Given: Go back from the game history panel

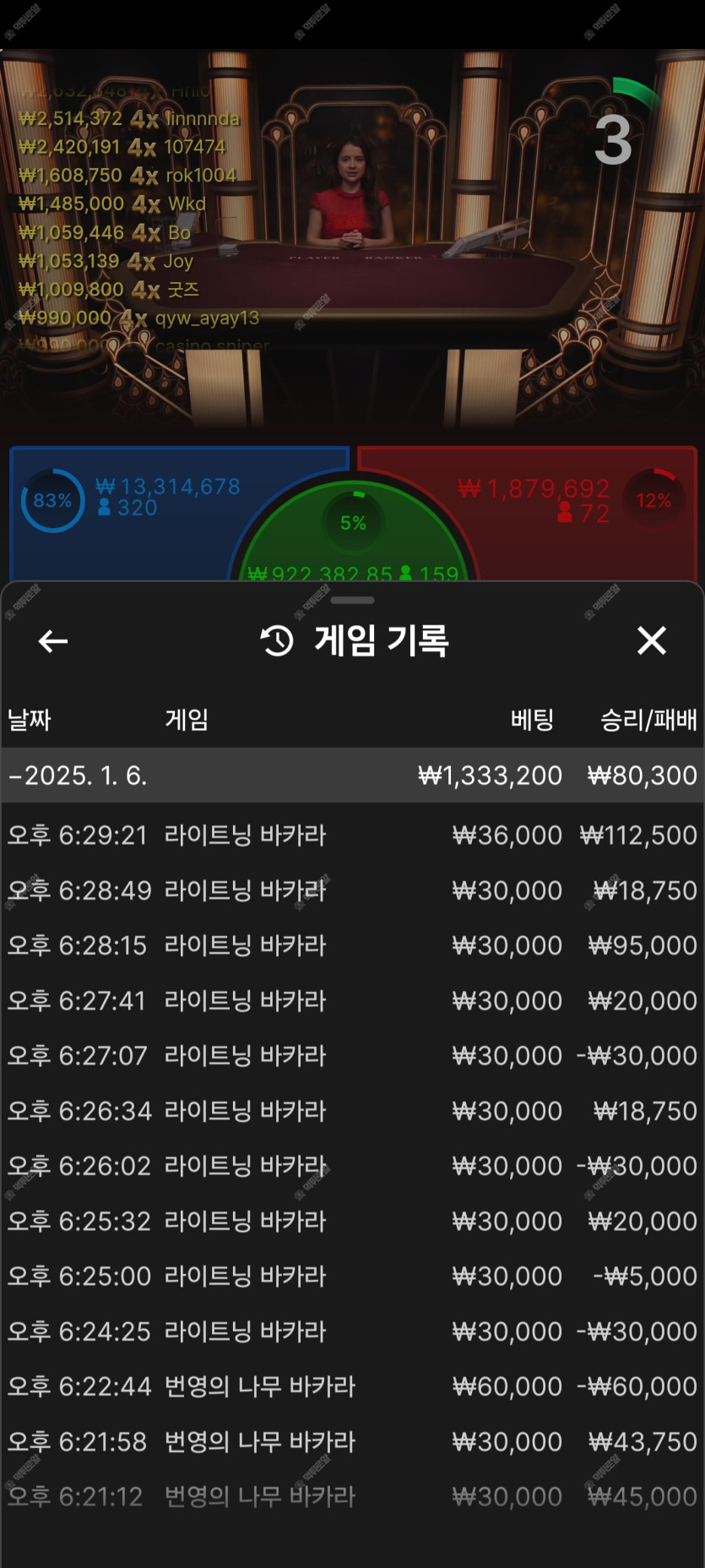Looking at the screenshot, I should pyautogui.click(x=53, y=641).
